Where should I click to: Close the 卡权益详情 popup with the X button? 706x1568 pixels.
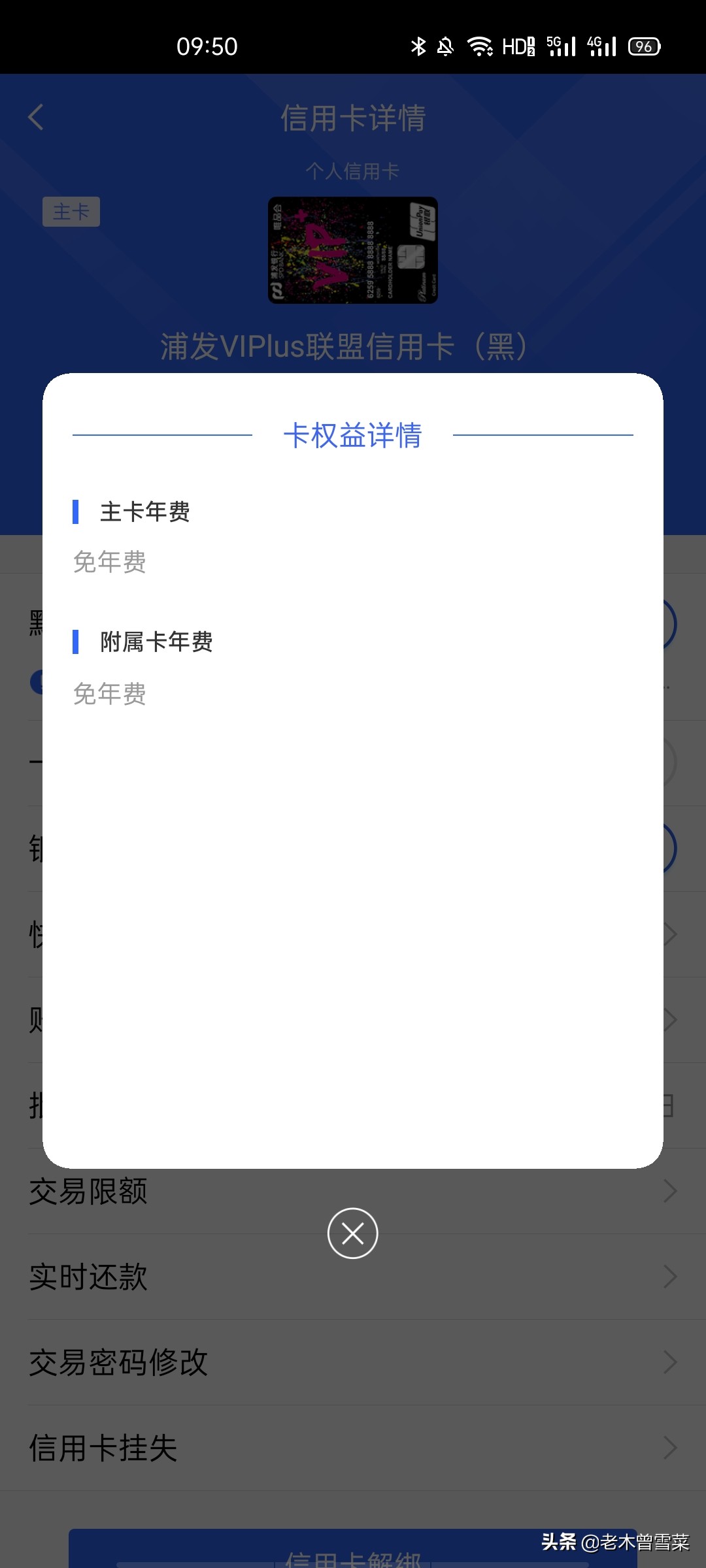[x=353, y=1233]
